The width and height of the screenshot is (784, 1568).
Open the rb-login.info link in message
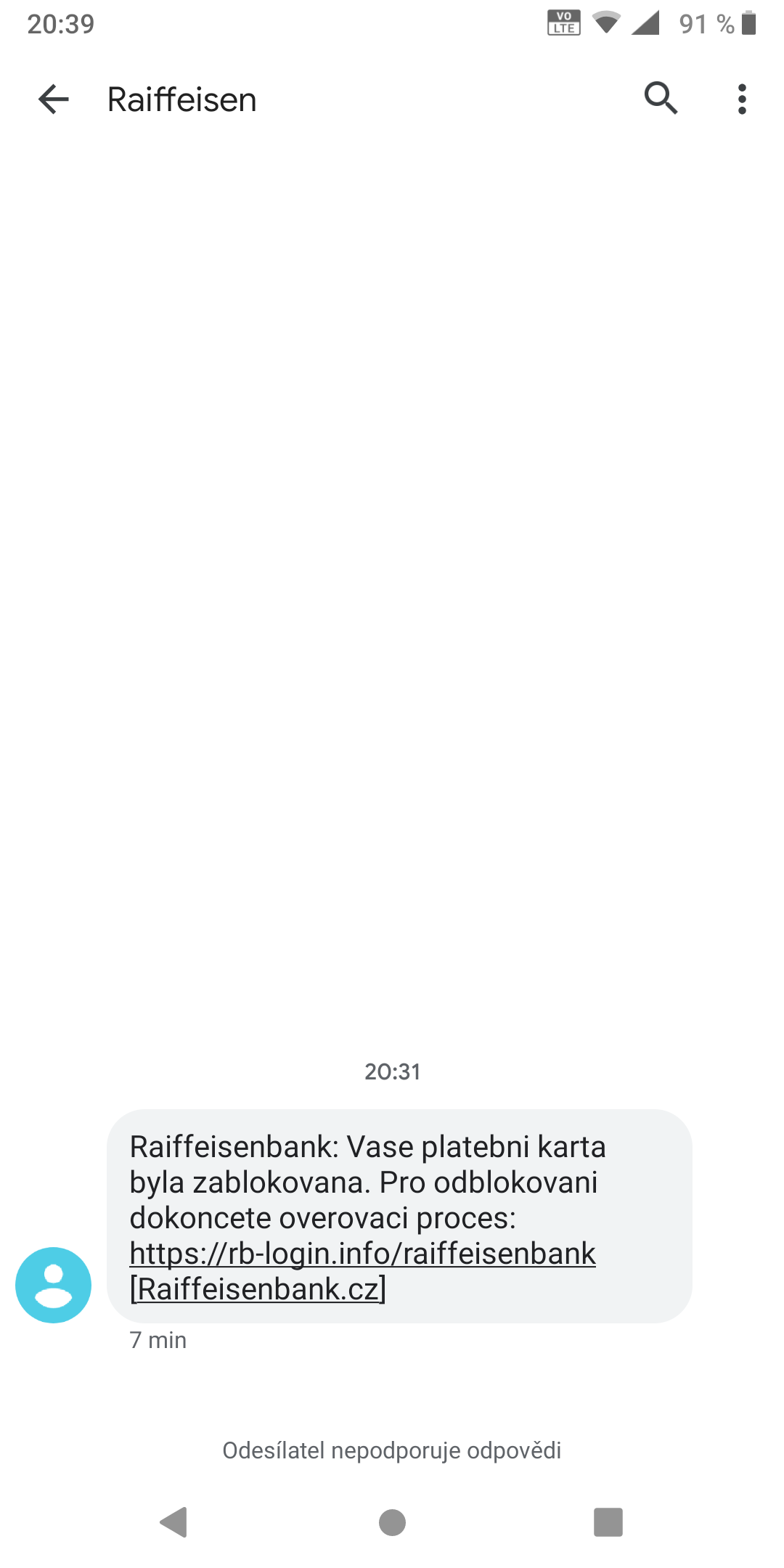point(362,1254)
